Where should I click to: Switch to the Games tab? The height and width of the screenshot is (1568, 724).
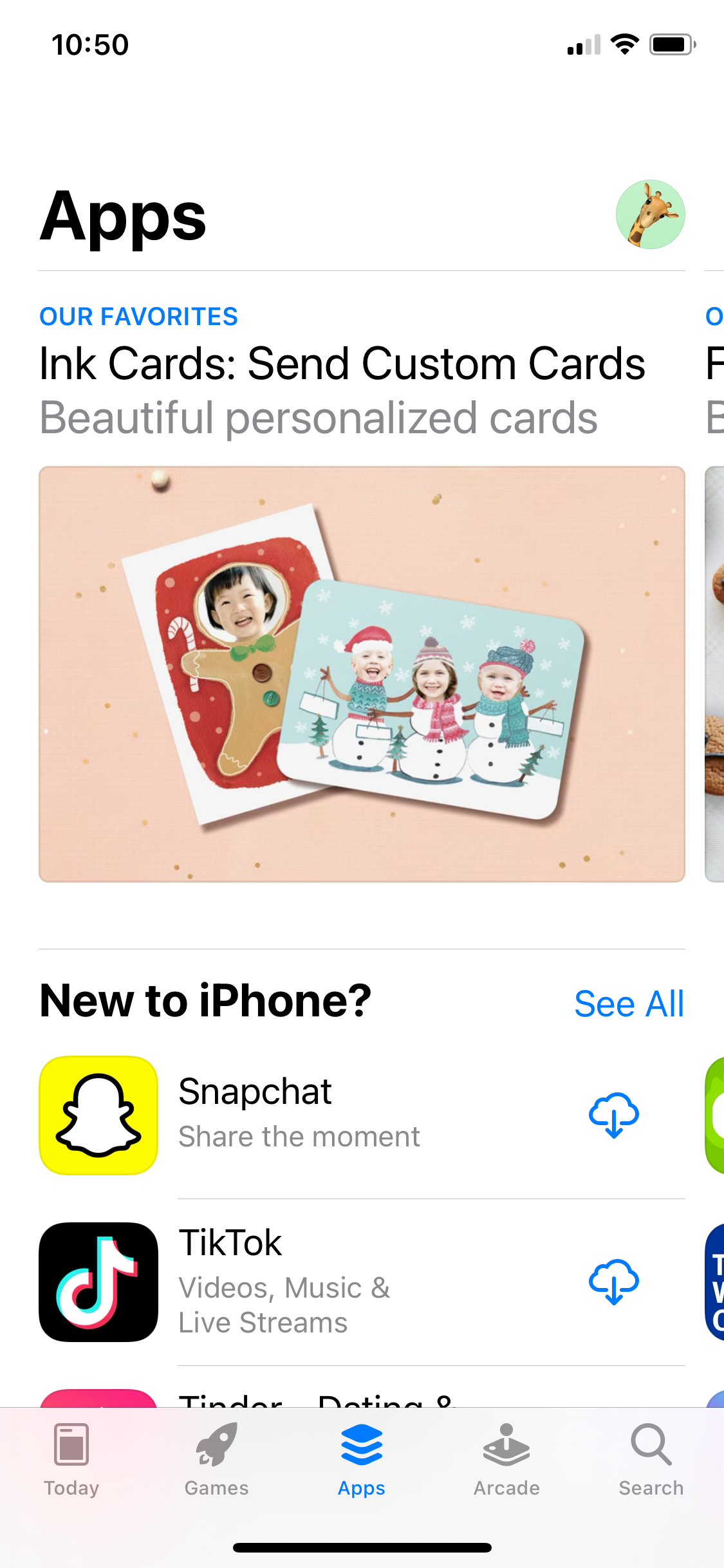[x=217, y=1460]
